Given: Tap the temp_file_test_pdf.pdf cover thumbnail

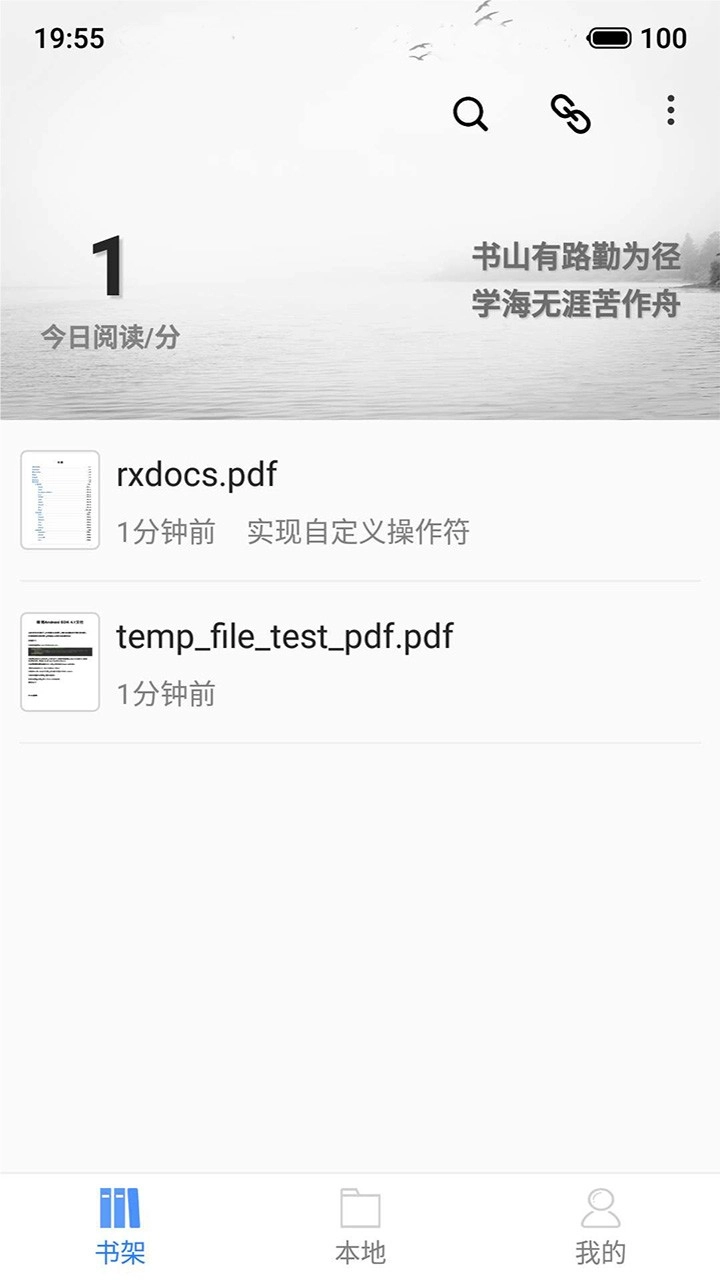Looking at the screenshot, I should [x=60, y=661].
